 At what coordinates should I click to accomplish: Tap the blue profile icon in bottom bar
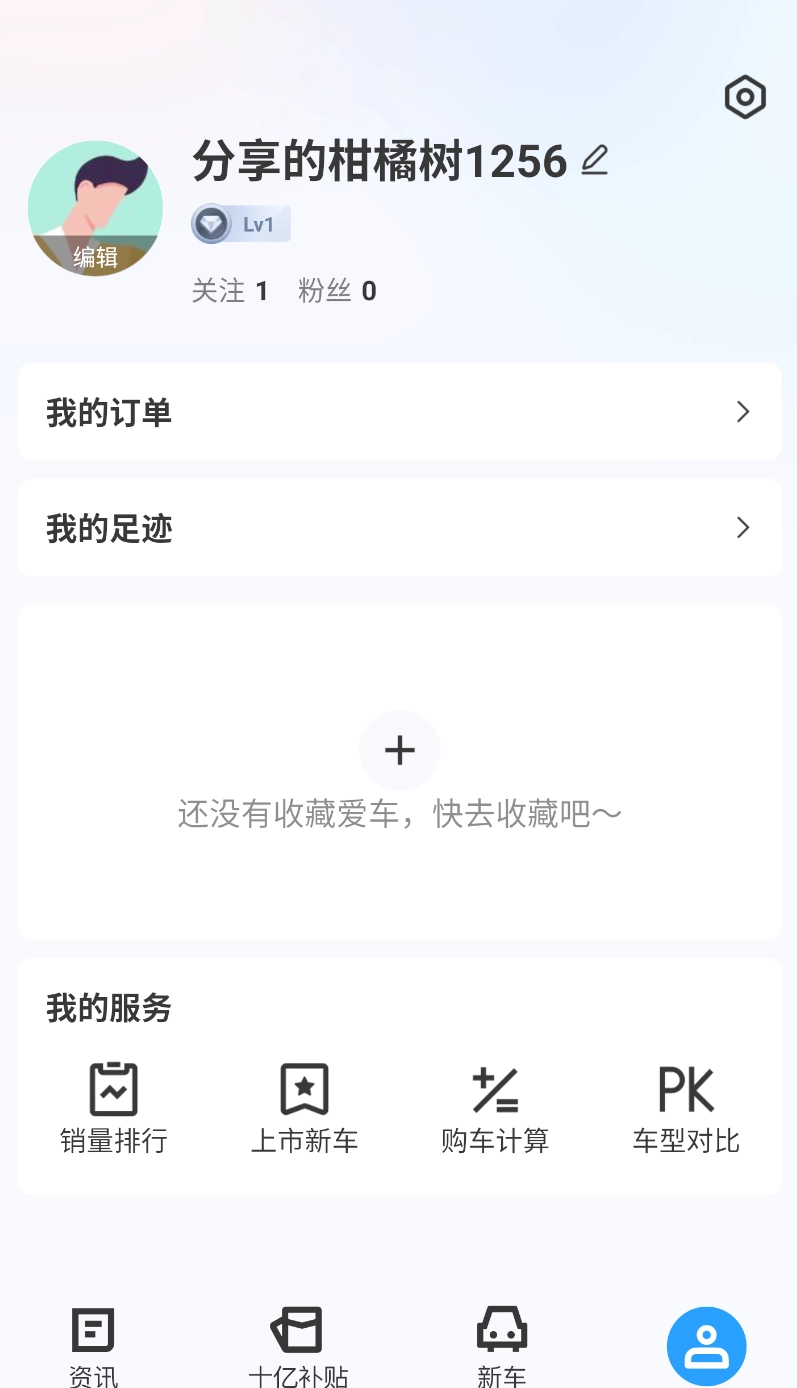coord(706,1345)
